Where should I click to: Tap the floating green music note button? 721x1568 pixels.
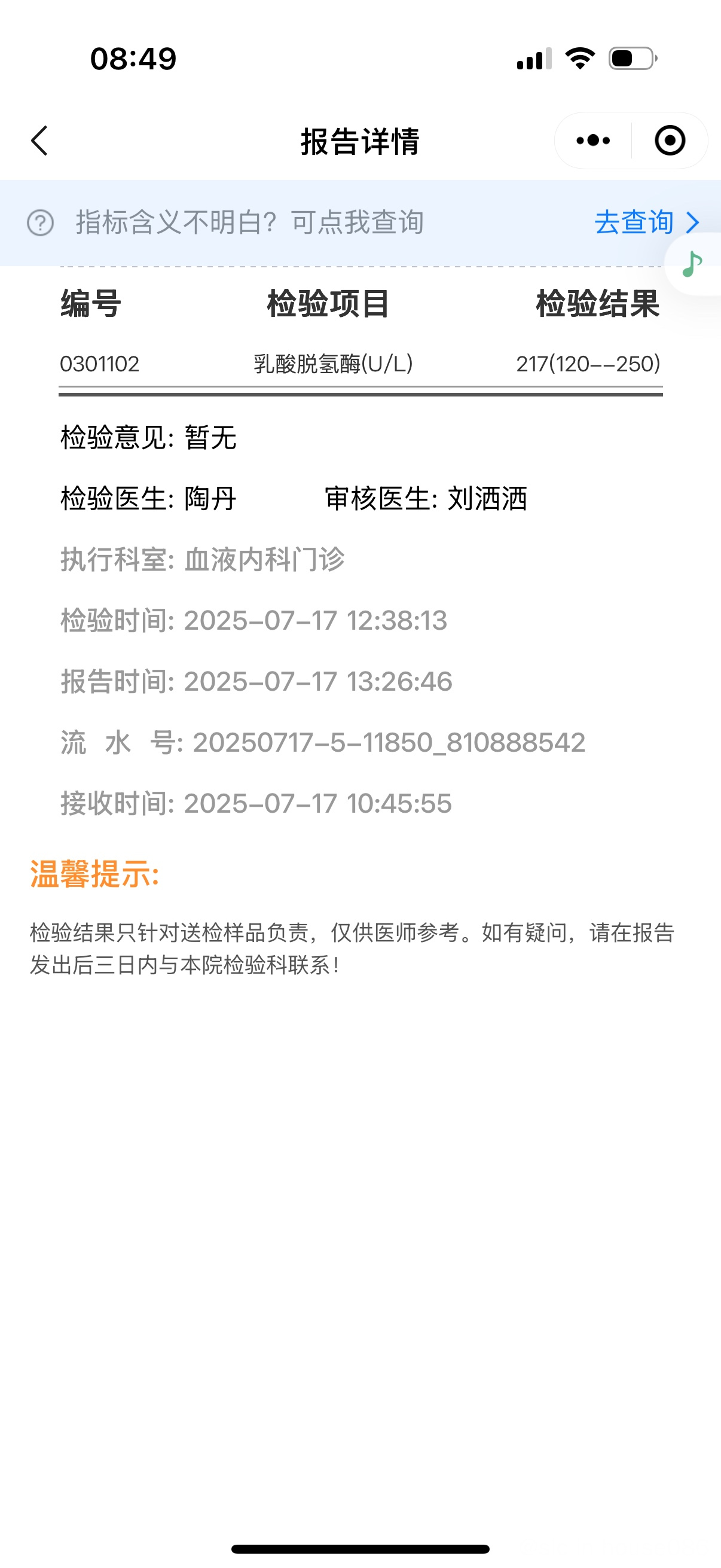coord(692,264)
